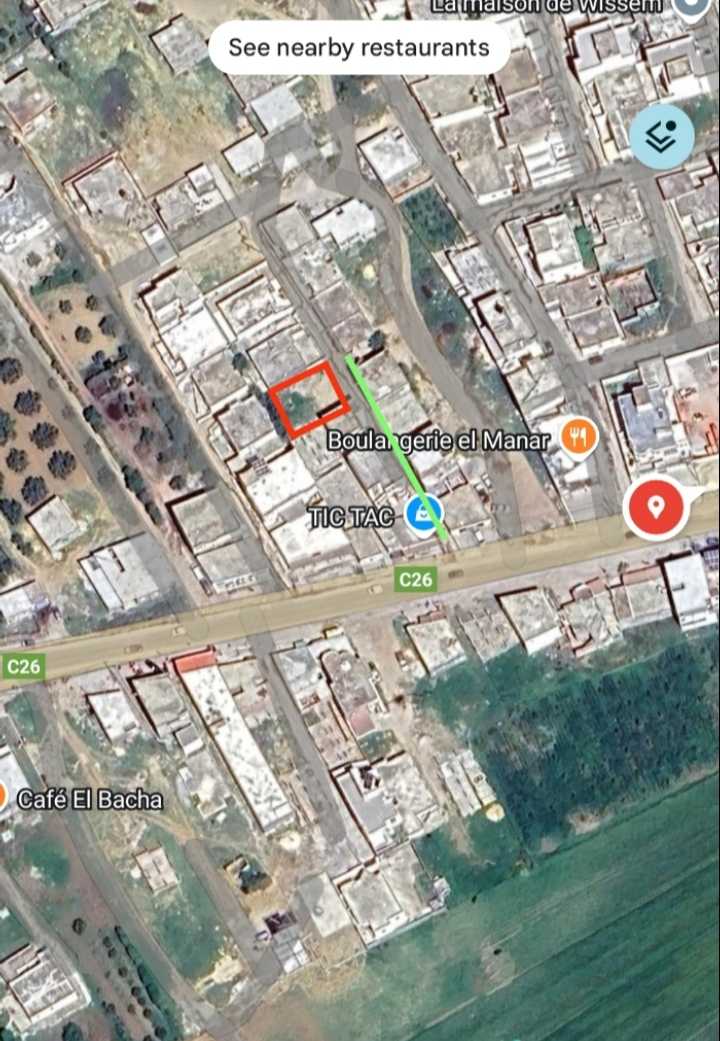Open the TIC TAC shop marker
Viewport: 720px width, 1041px height.
[424, 516]
